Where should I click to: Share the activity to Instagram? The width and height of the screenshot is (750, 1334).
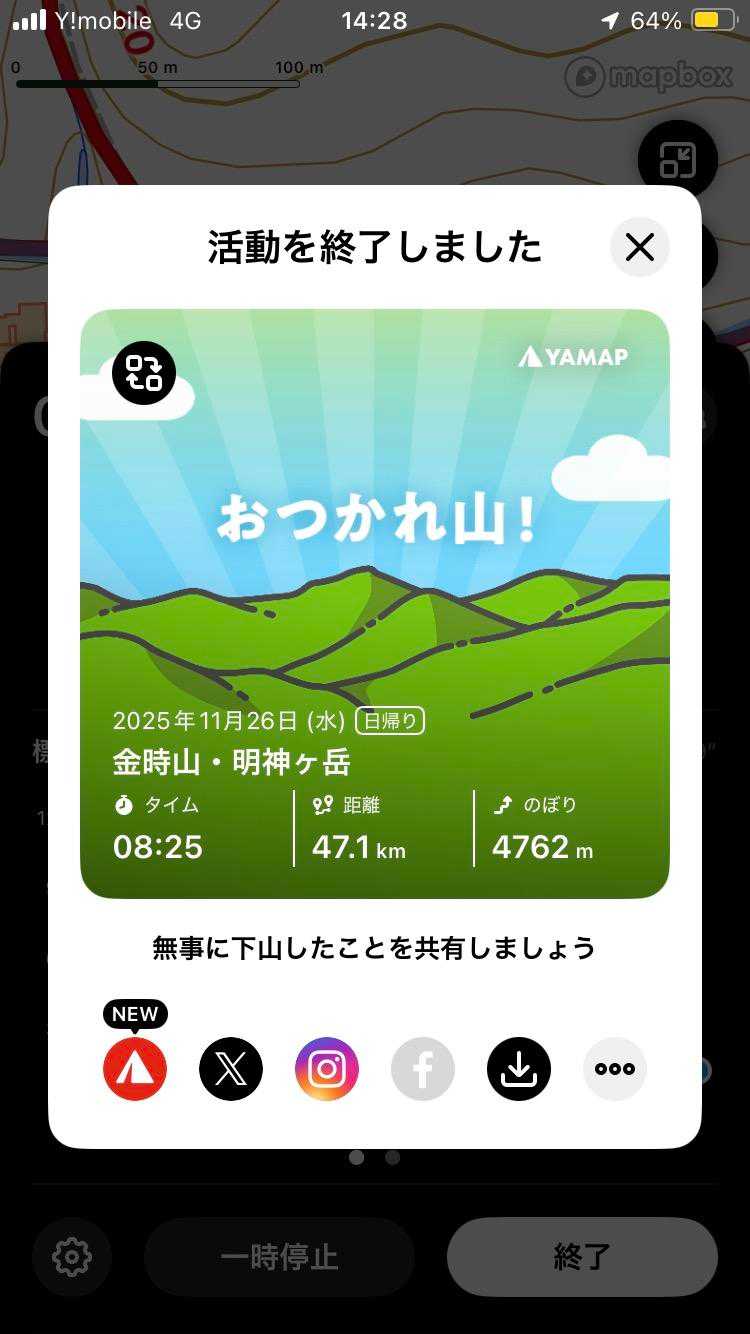point(327,1069)
